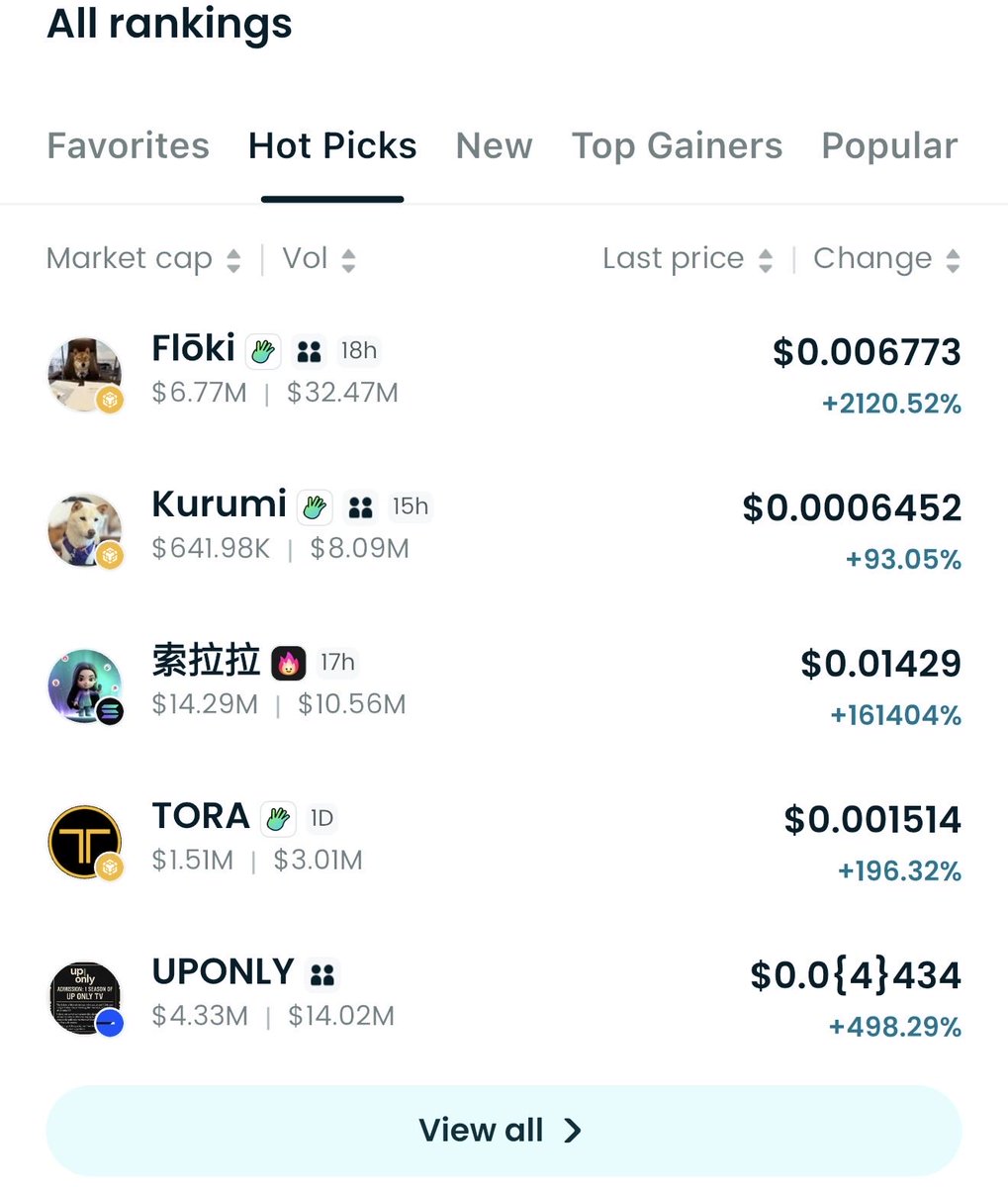
Task: Sort tokens by Change
Action: (x=886, y=259)
